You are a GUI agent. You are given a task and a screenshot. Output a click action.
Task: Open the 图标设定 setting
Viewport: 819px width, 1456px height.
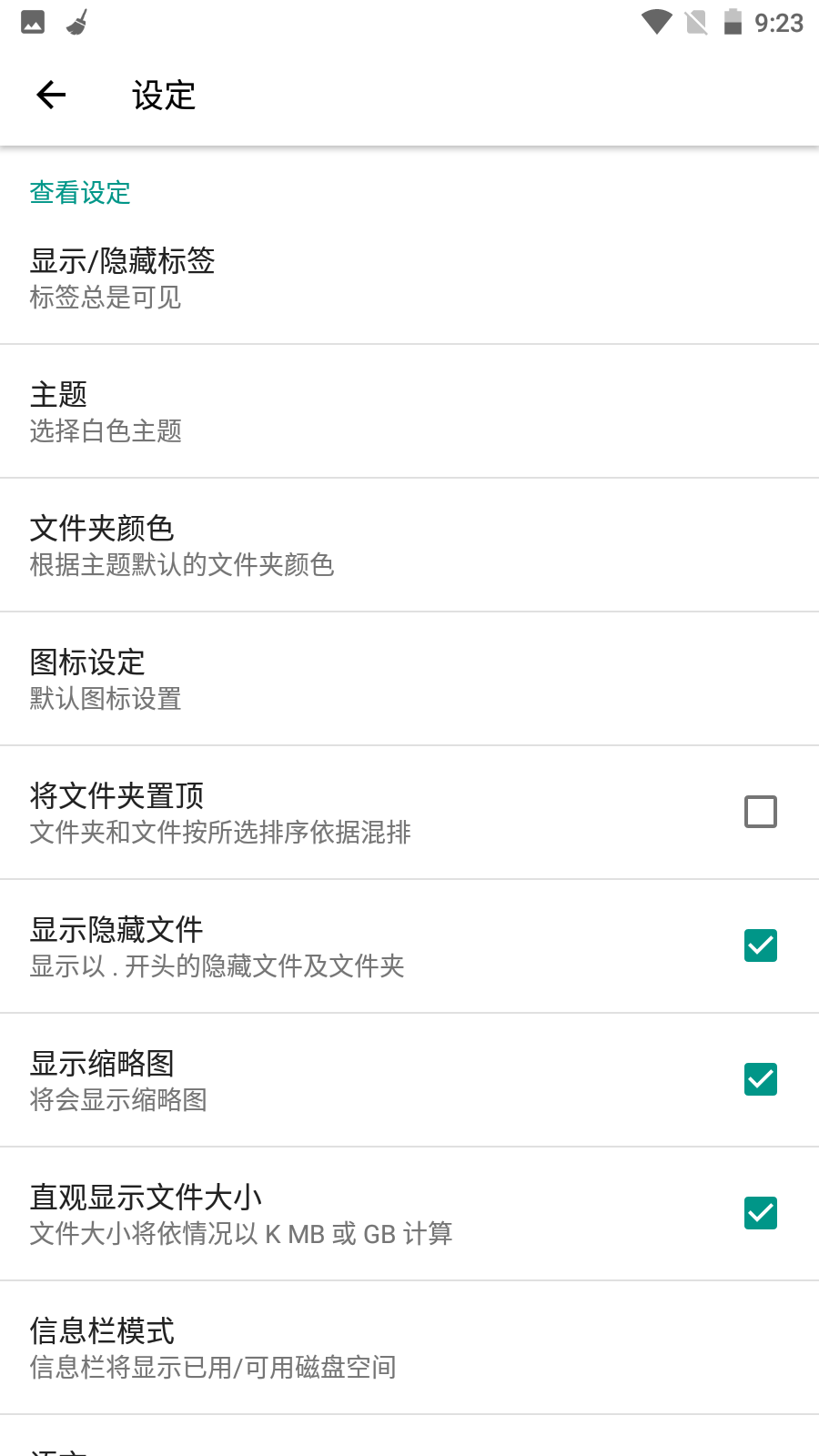[x=409, y=679]
